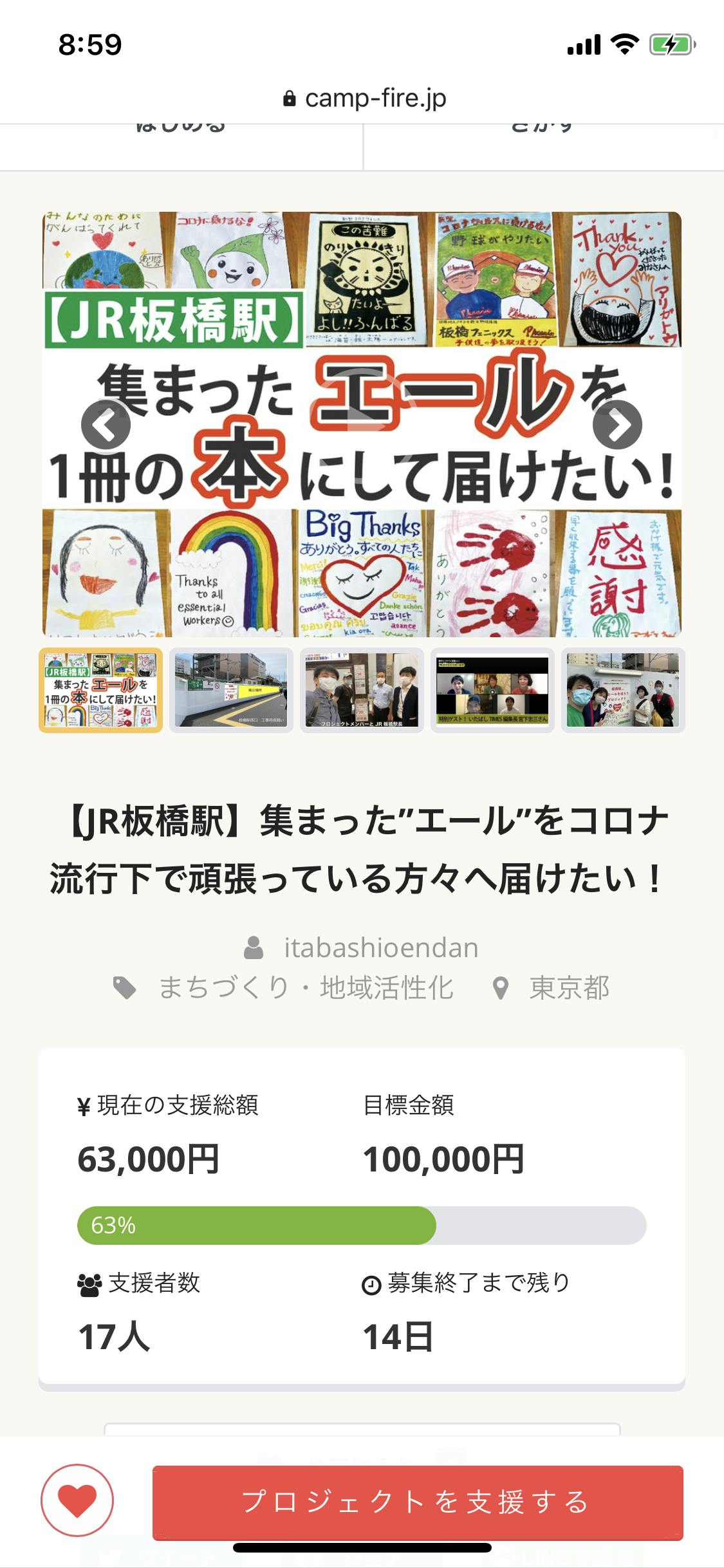Tap プロジェクトを支援する to back the project
724x1568 pixels.
(417, 1502)
